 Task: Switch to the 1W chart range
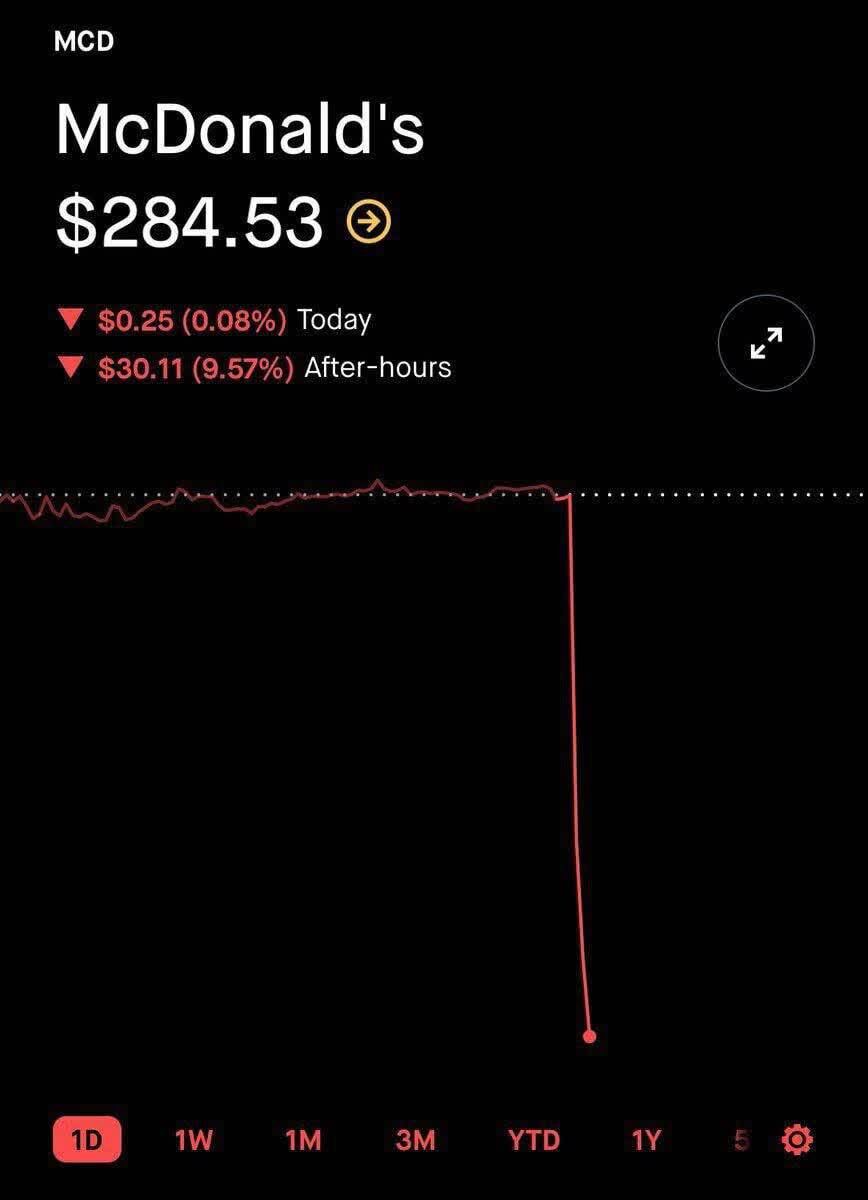194,1140
